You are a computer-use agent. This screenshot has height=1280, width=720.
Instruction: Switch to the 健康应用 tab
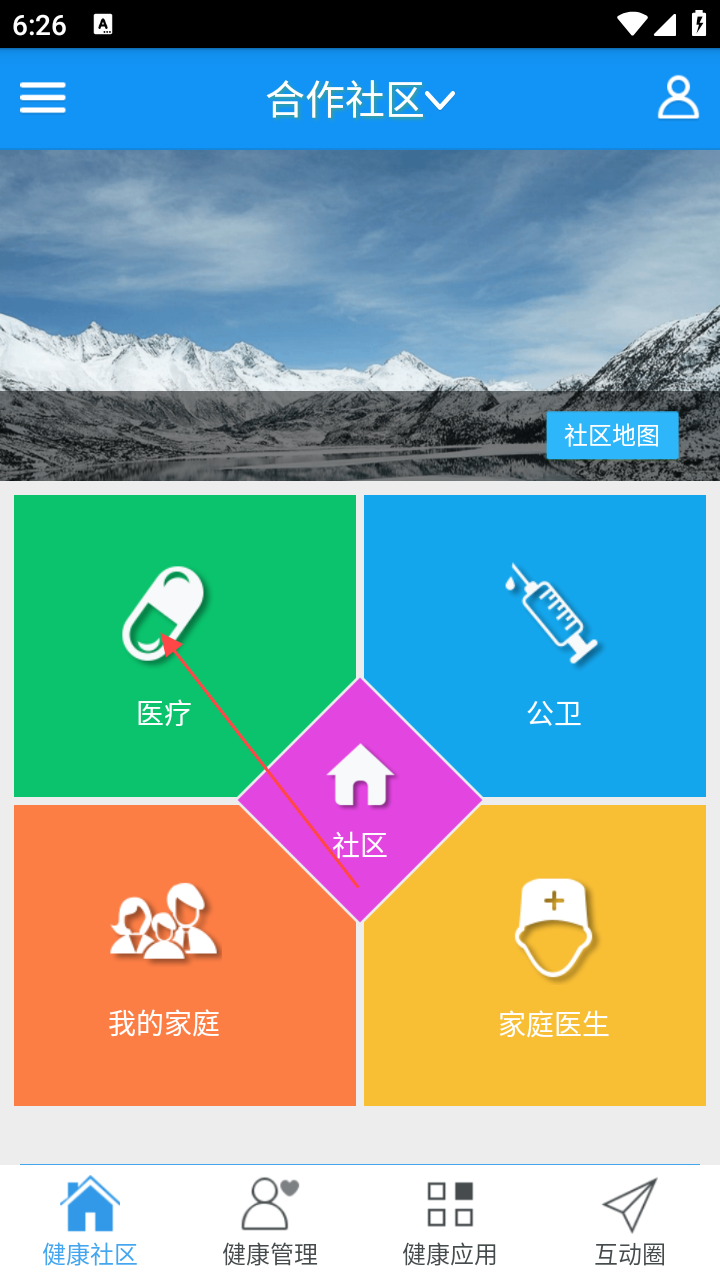pos(450,1222)
